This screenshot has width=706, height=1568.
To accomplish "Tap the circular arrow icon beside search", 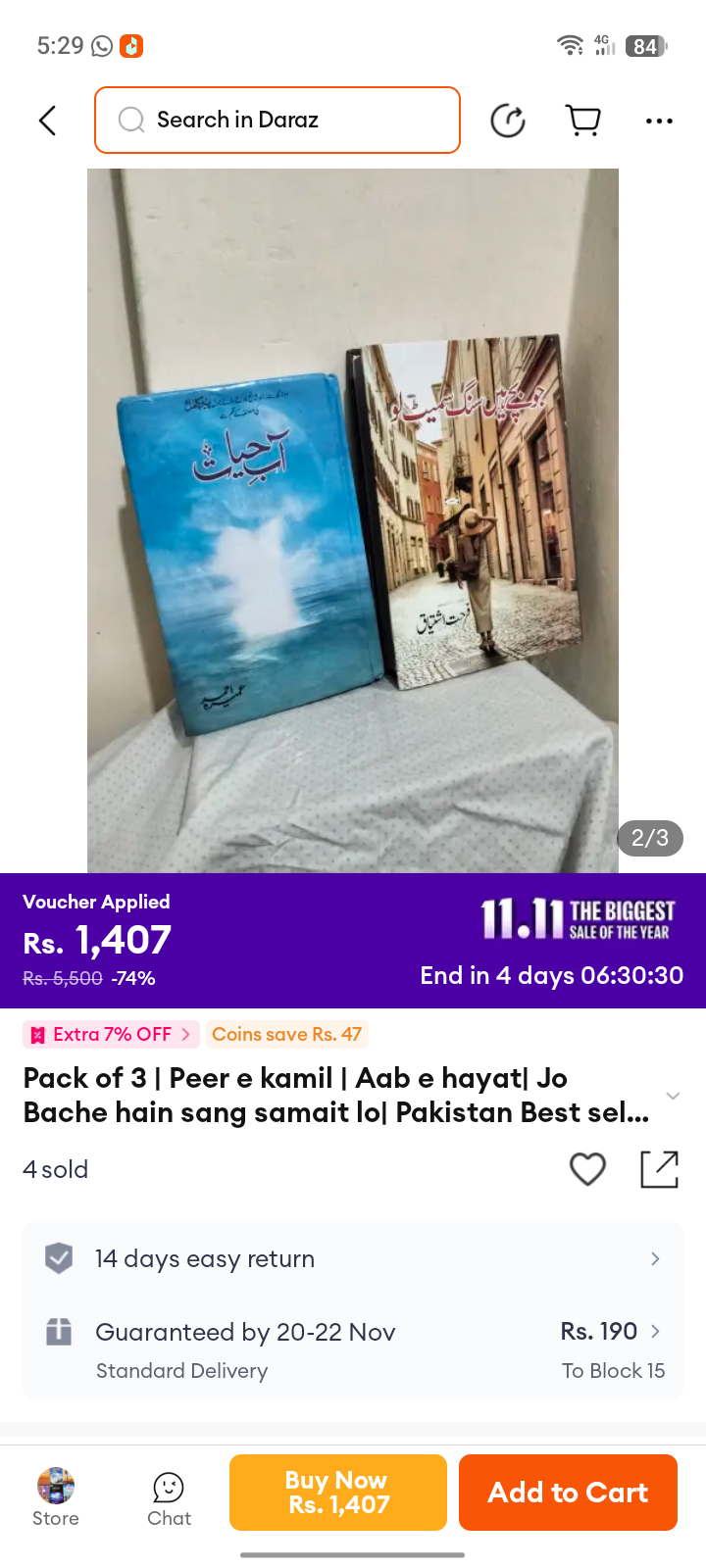I will tap(508, 121).
